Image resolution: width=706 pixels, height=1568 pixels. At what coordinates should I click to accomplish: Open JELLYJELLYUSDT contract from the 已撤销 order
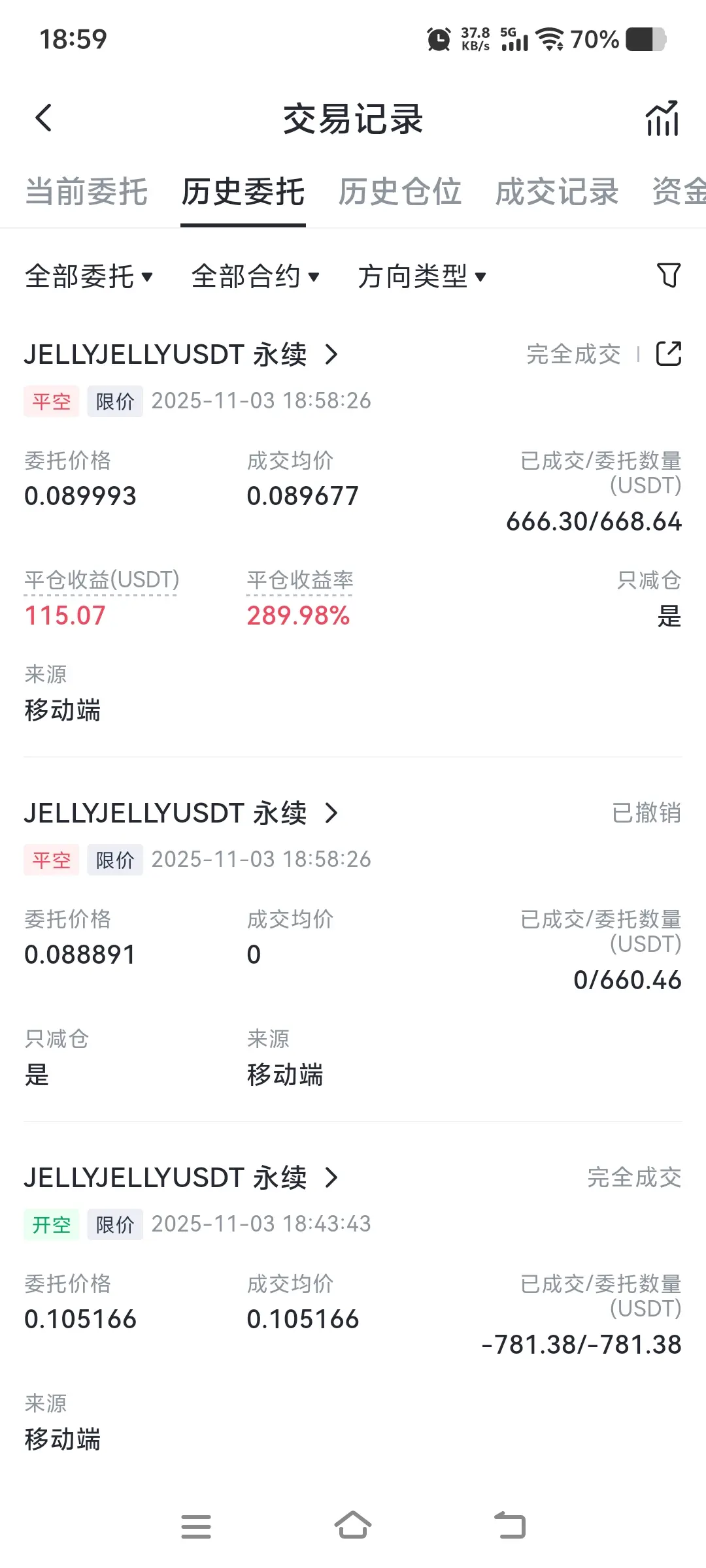point(182,813)
